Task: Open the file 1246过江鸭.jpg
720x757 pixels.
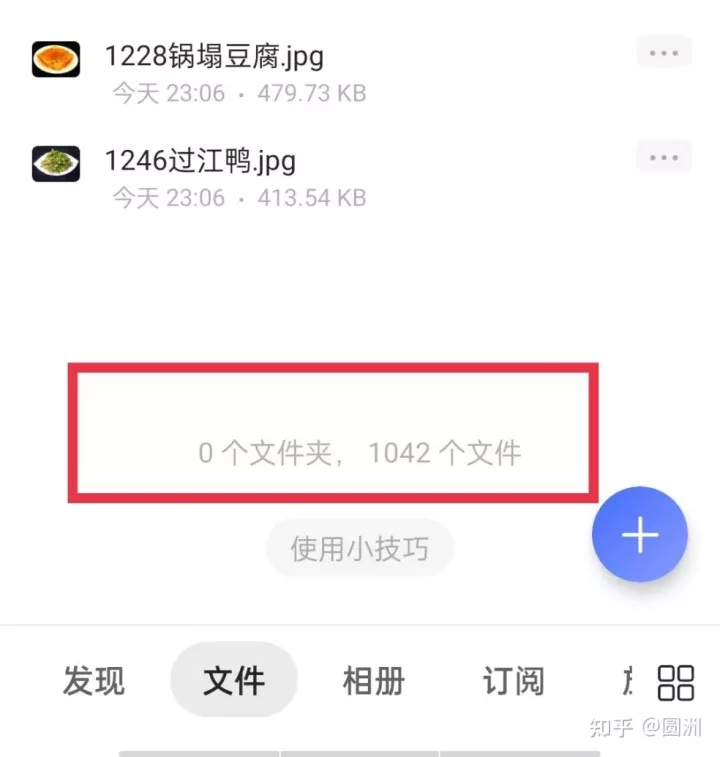Action: pos(200,161)
